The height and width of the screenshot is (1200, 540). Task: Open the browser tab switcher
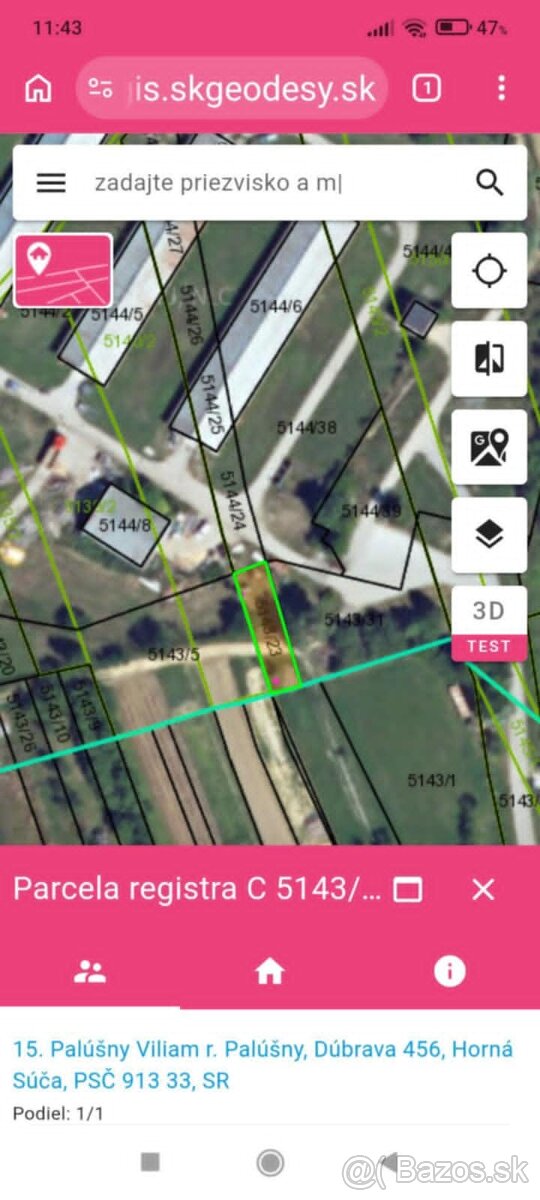pyautogui.click(x=427, y=89)
